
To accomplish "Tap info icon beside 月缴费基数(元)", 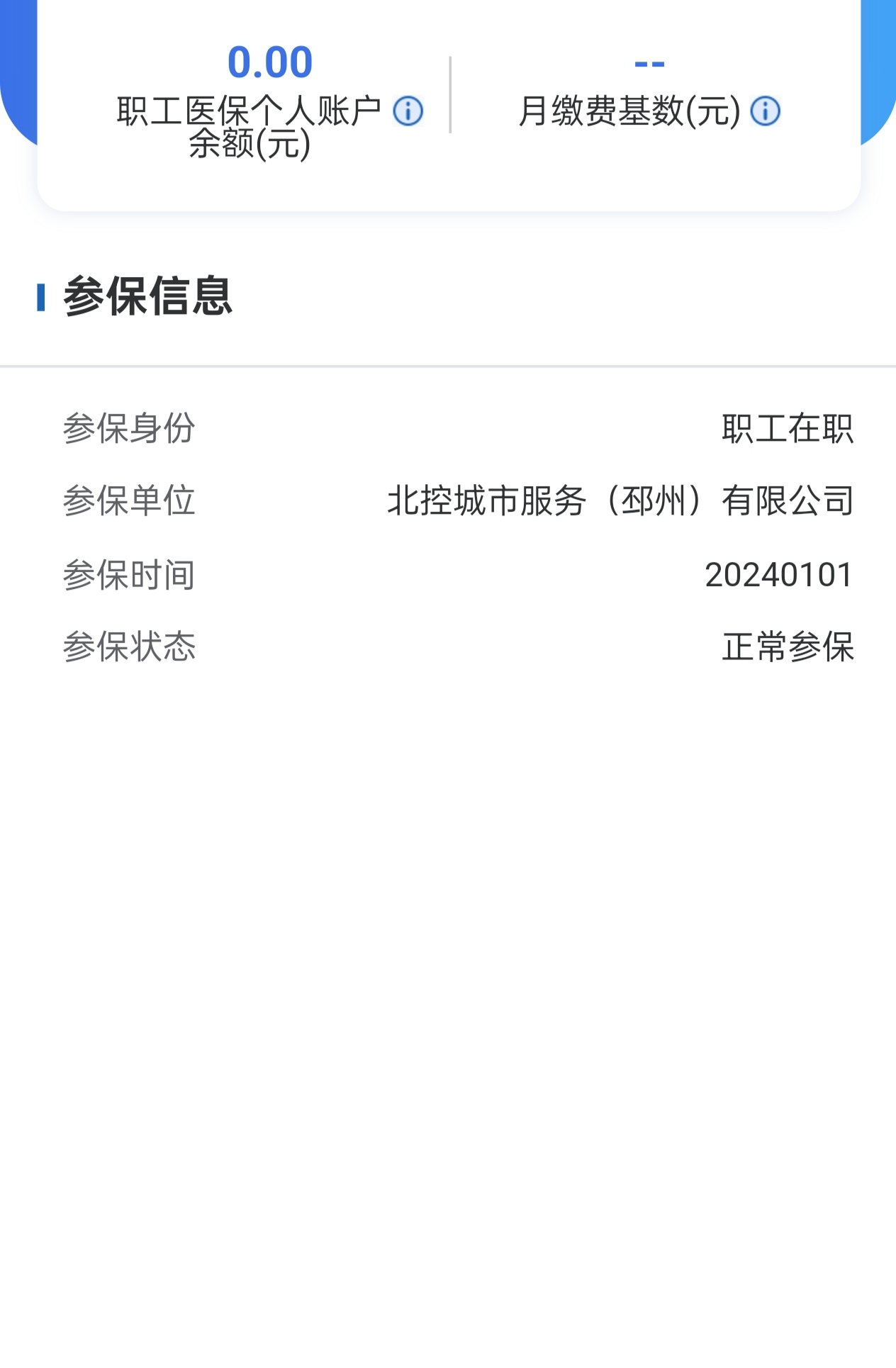I will click(x=766, y=111).
